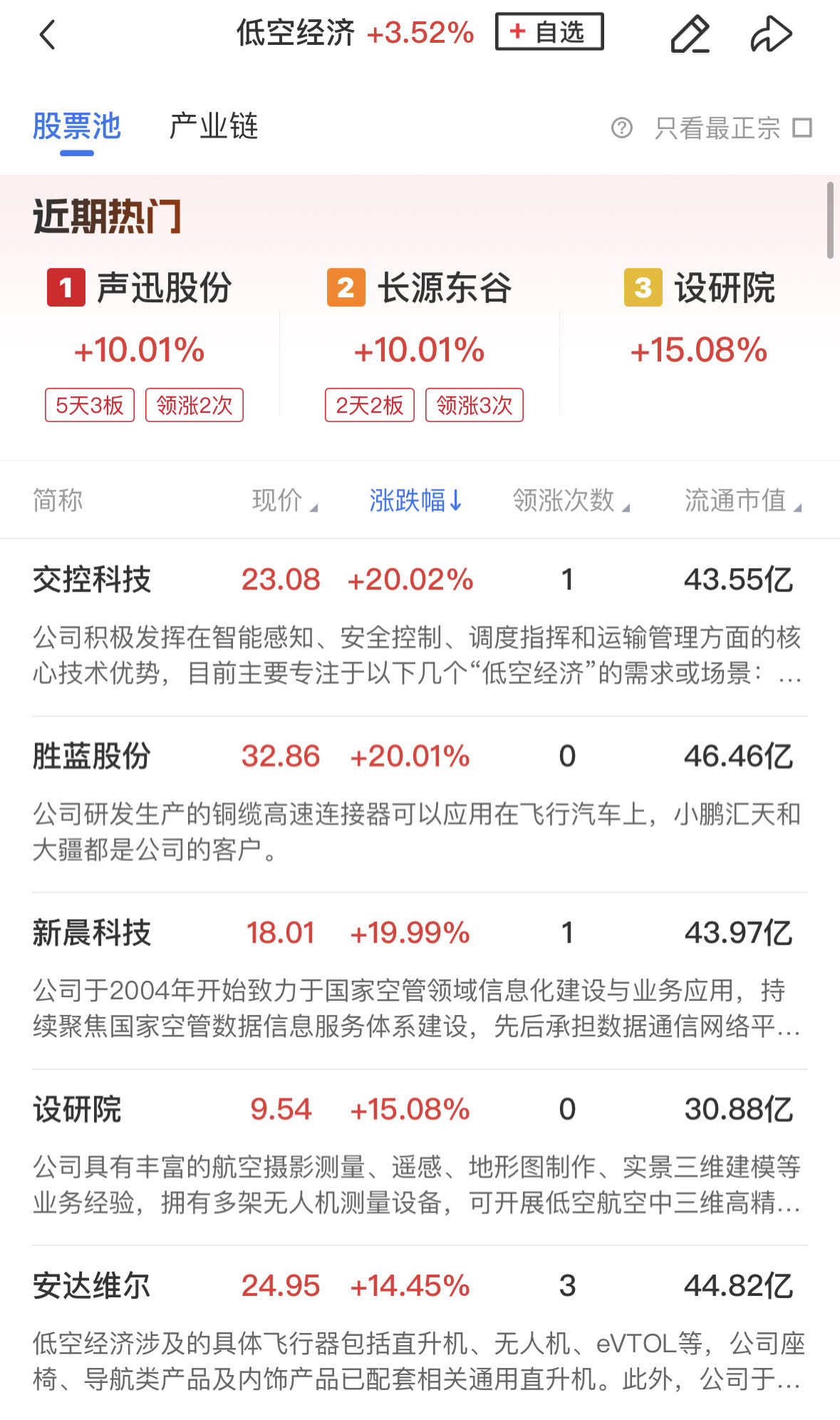Image resolution: width=840 pixels, height=1420 pixels.
Task: Check the 只看最正宗 checkbox
Action: 803,128
